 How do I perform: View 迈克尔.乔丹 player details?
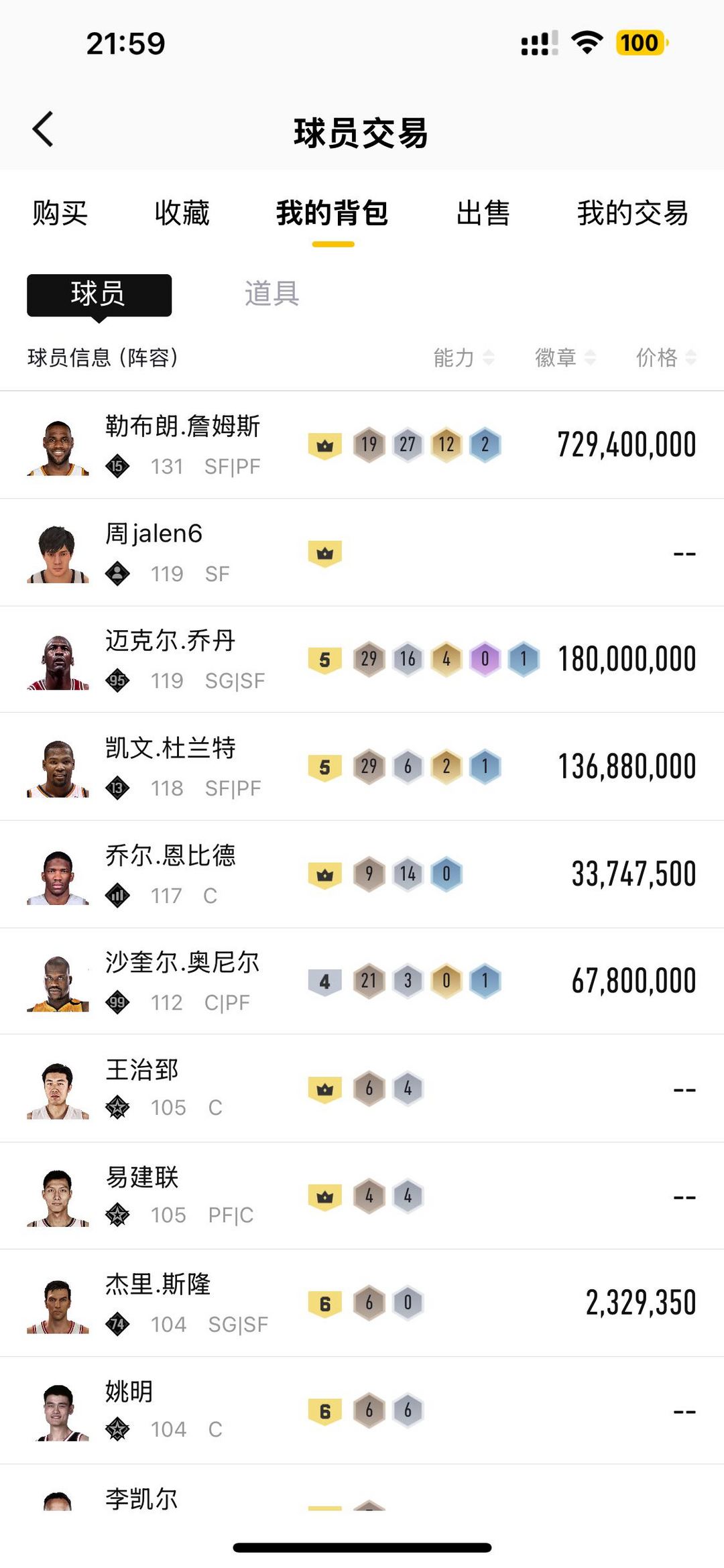[x=362, y=660]
